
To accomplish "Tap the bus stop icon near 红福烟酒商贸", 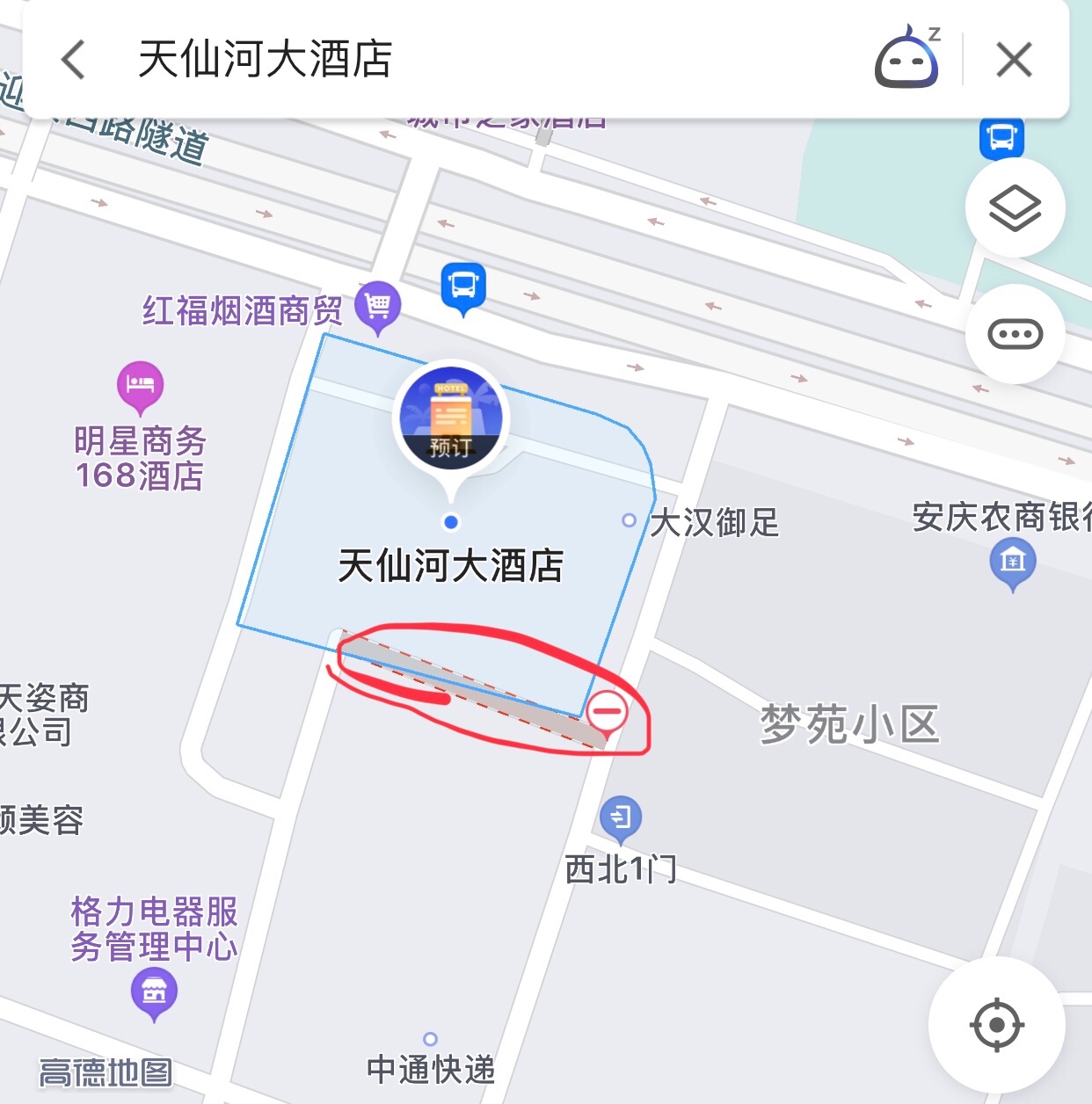I will point(463,287).
